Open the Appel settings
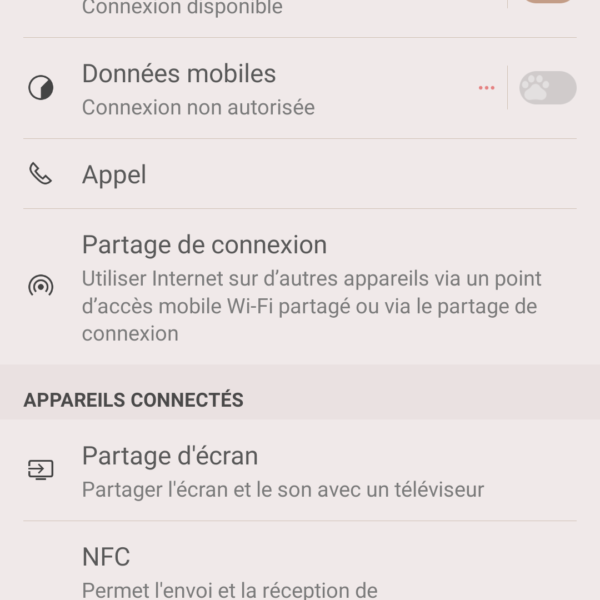The height and width of the screenshot is (600, 600). coord(115,175)
